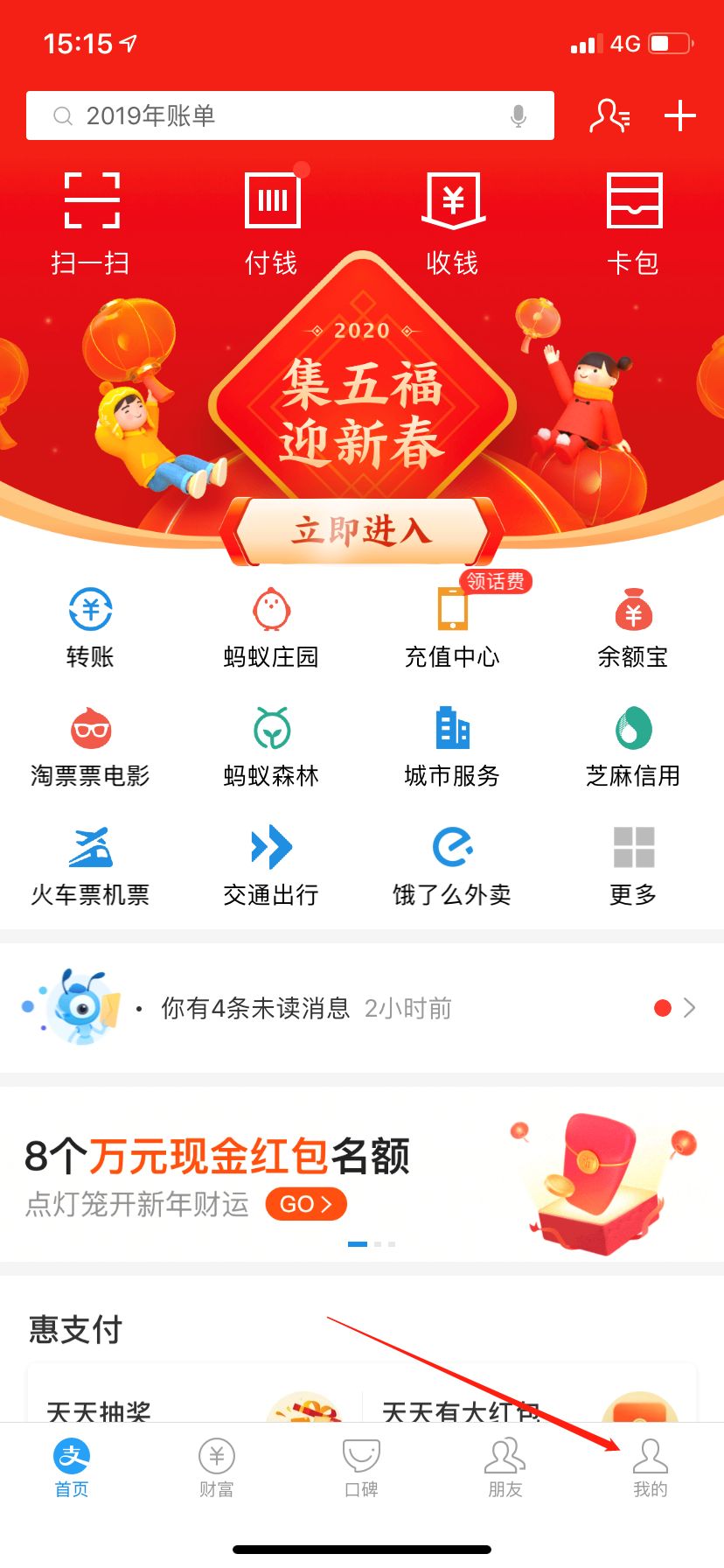
Task: Open 扫一扫 scanner
Action: pos(91,222)
